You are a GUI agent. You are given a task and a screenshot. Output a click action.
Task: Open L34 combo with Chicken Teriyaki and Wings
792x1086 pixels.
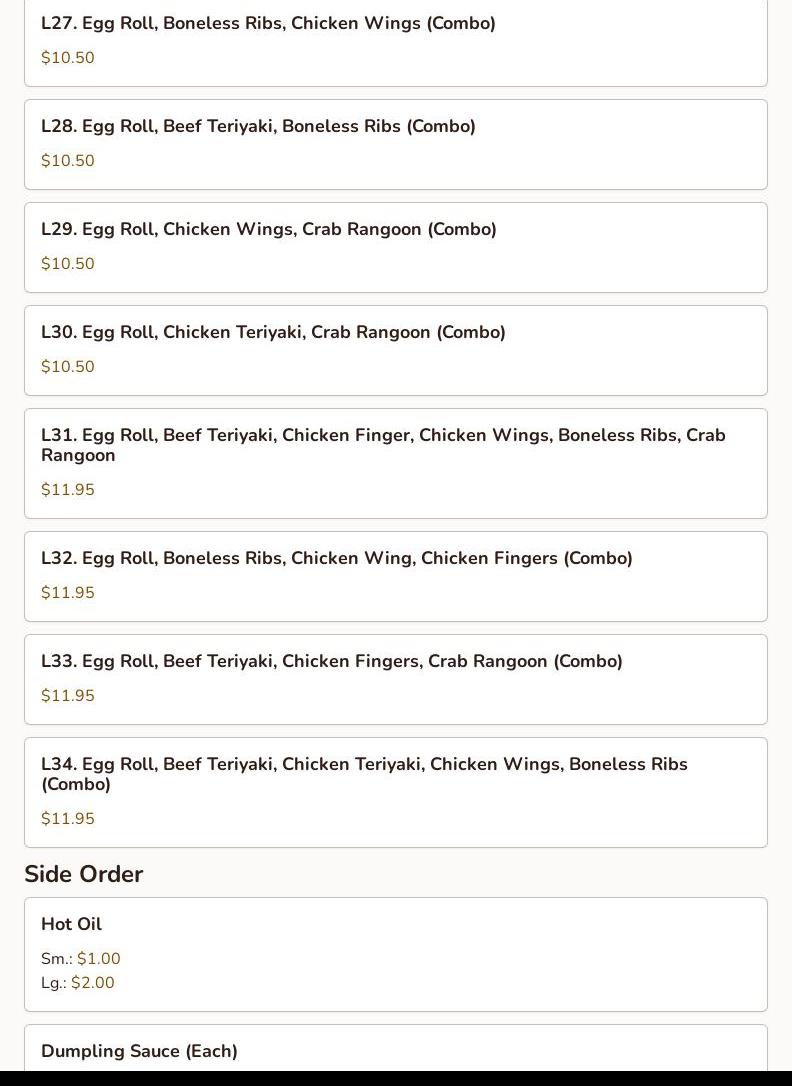(x=364, y=774)
